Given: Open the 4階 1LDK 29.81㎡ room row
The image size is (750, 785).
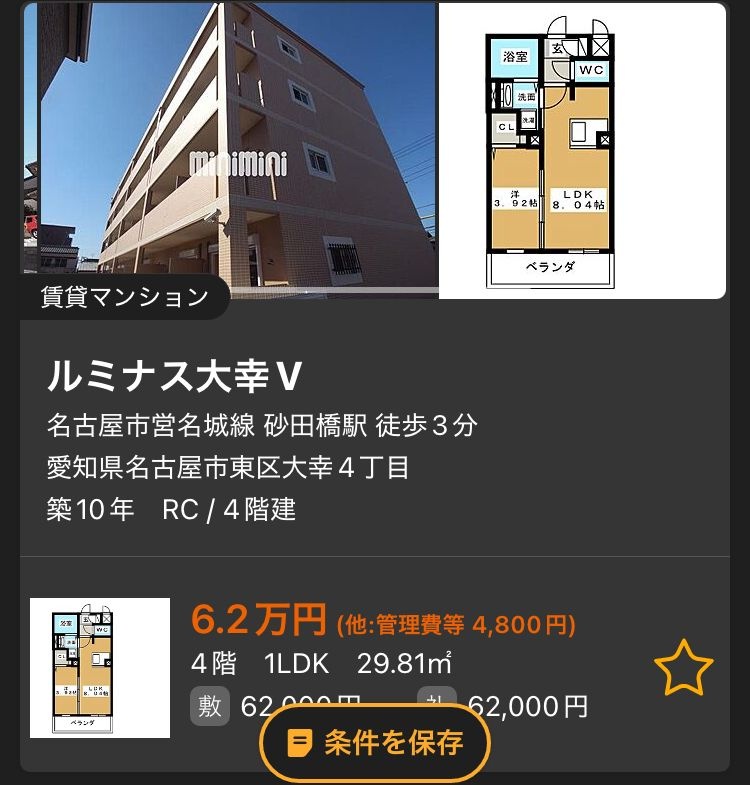Looking at the screenshot, I should (400, 663).
